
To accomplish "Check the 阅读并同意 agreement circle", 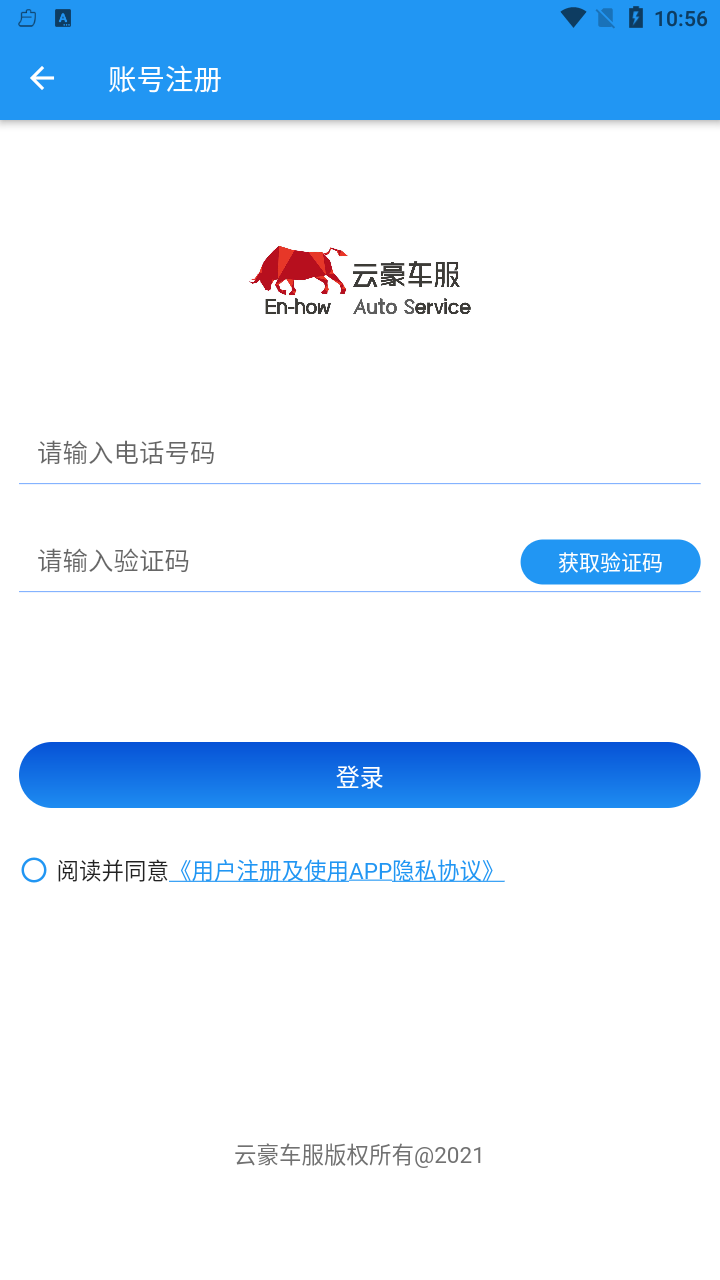I will [x=34, y=870].
